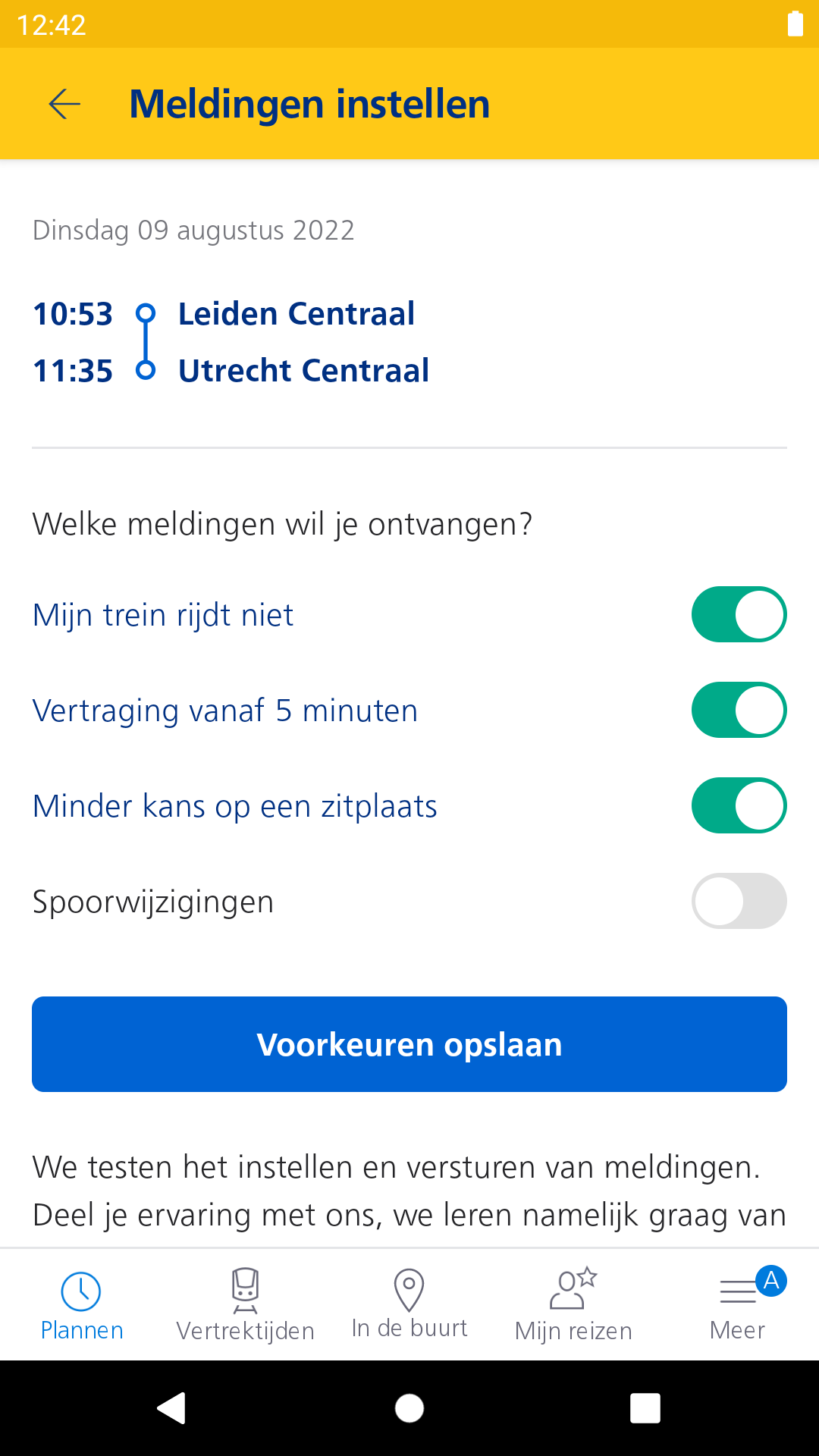Tap the back arrow in the header
This screenshot has height=1456, width=819.
click(64, 104)
